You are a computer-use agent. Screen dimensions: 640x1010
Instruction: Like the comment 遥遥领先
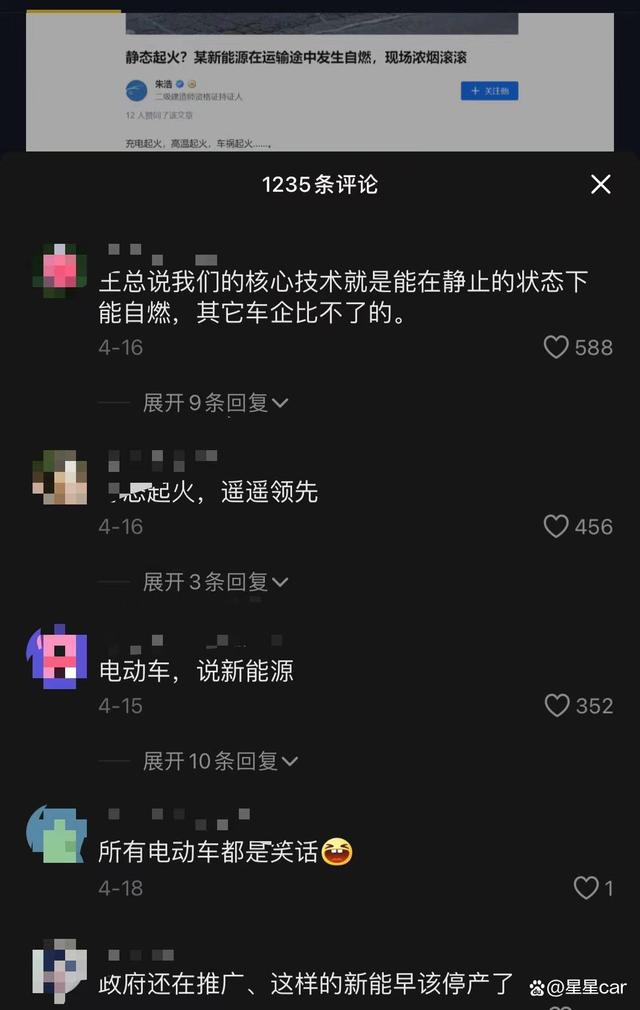tap(556, 526)
